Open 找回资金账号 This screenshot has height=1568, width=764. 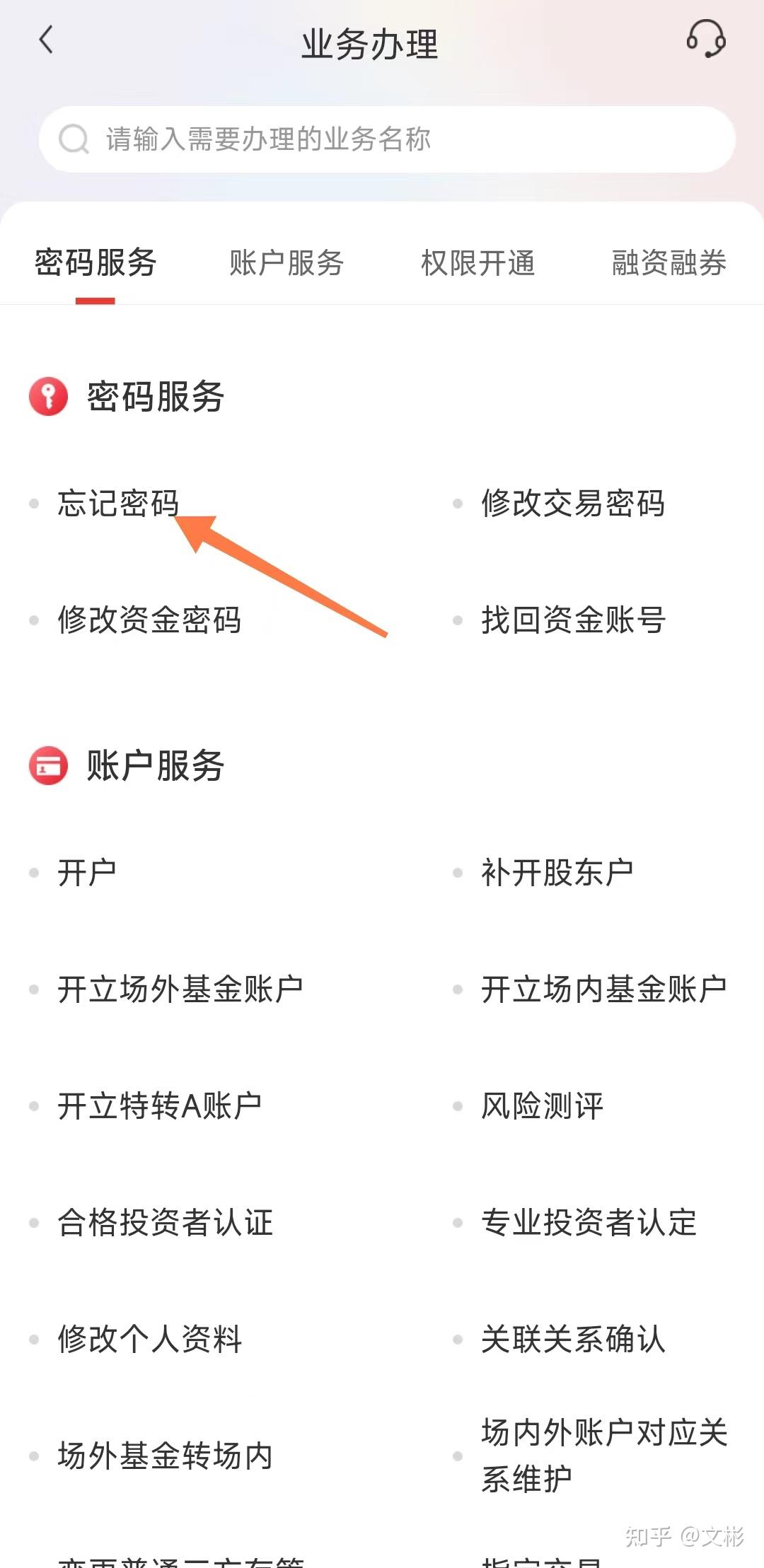[x=573, y=620]
